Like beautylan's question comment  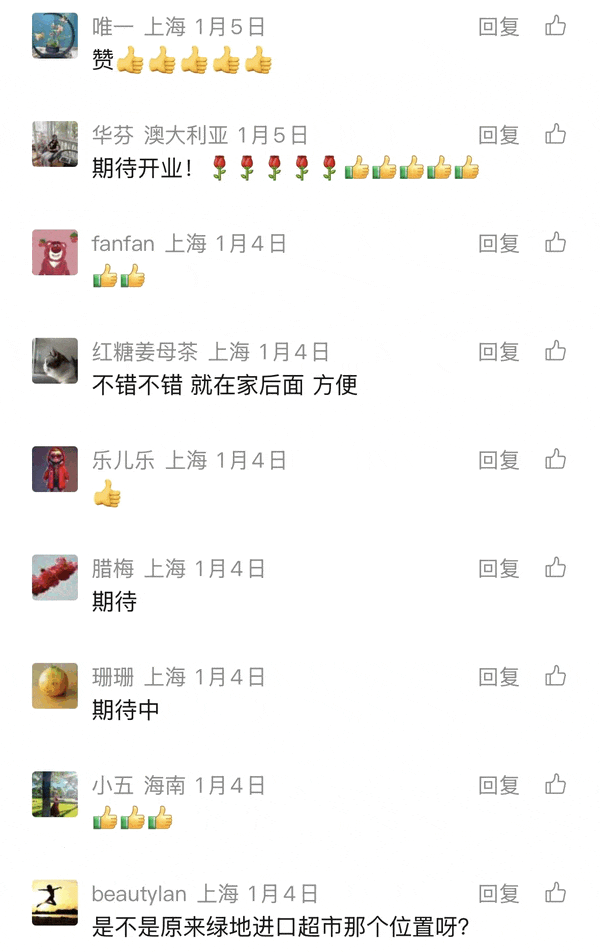pos(555,894)
